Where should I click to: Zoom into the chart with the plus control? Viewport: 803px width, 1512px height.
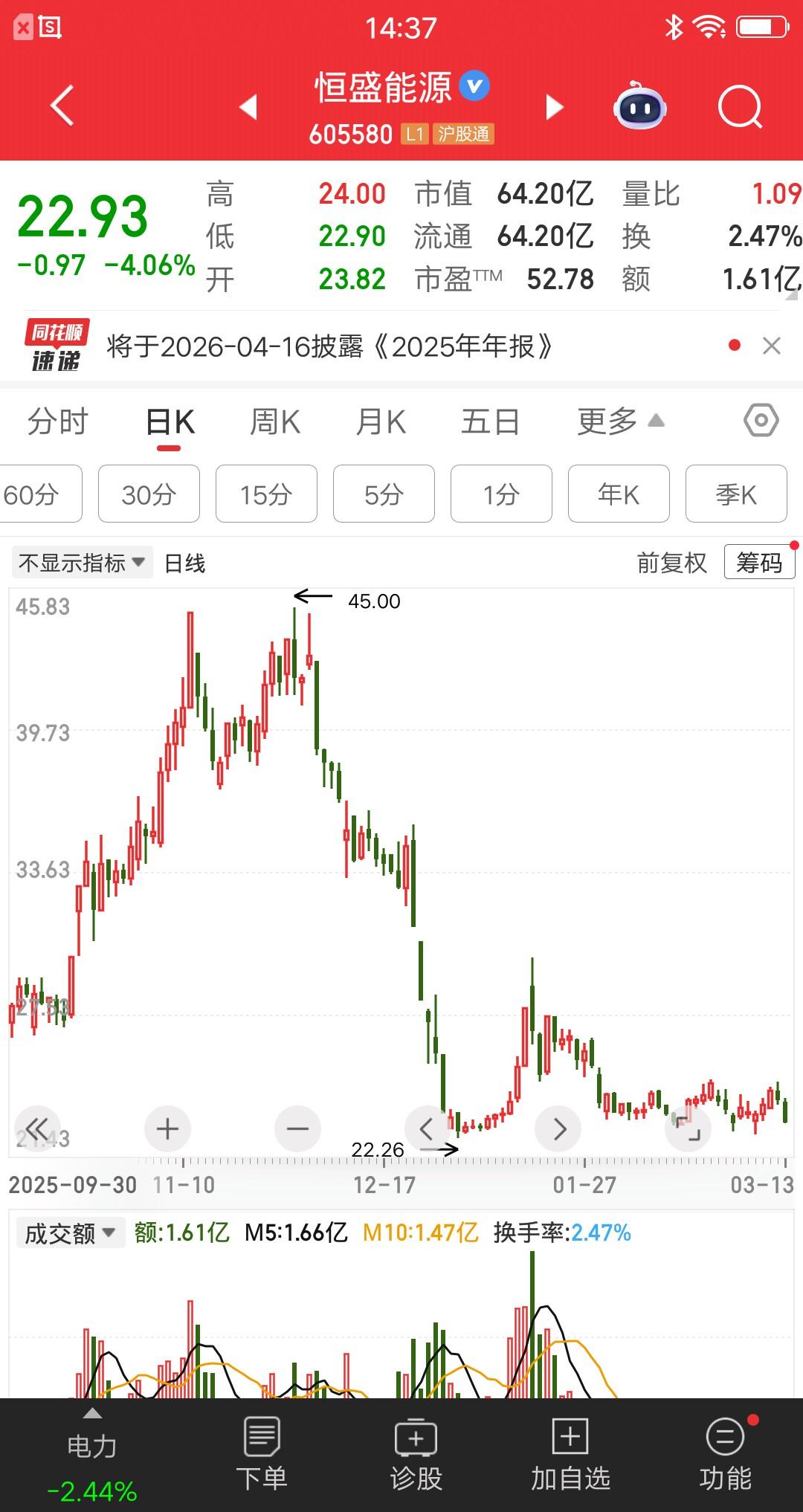pyautogui.click(x=167, y=1128)
